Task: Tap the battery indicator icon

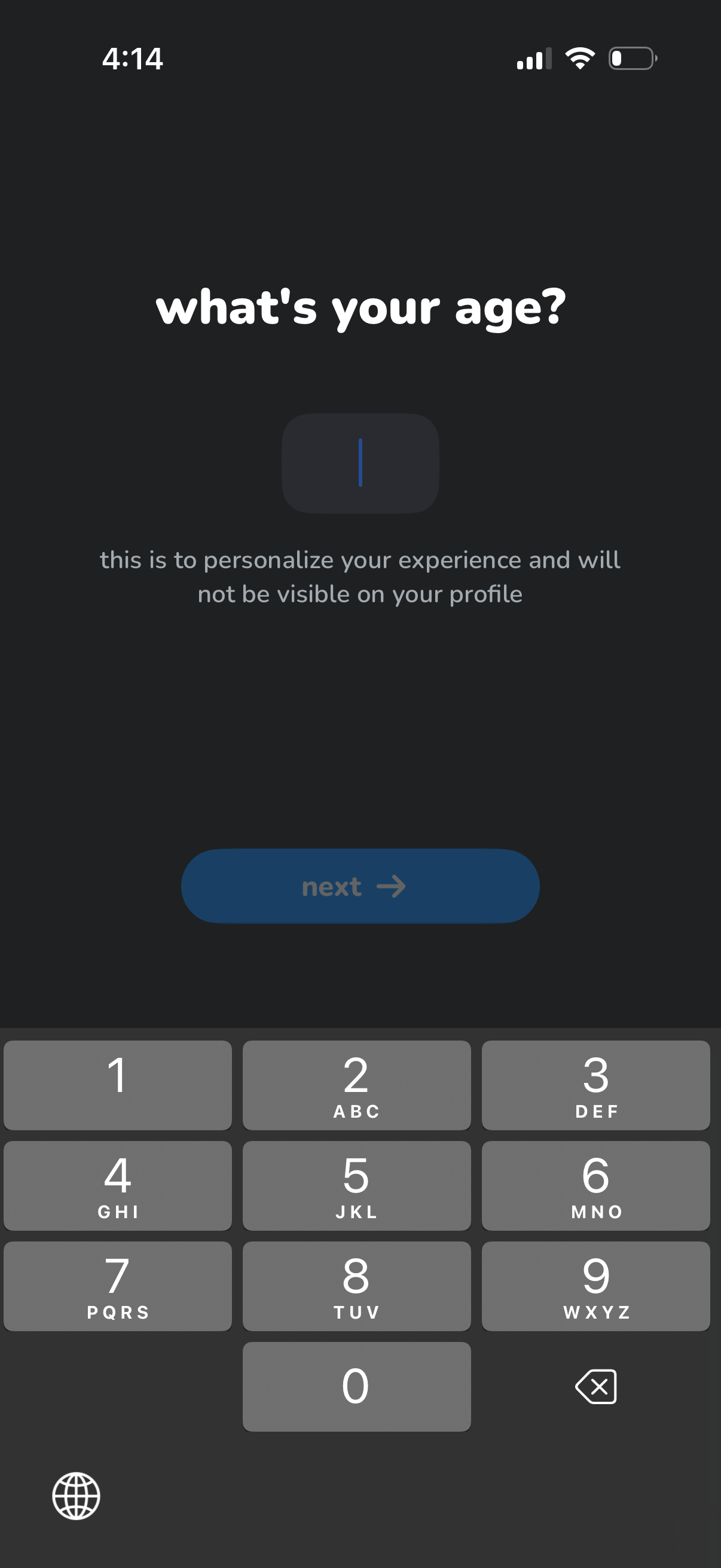Action: [633, 59]
